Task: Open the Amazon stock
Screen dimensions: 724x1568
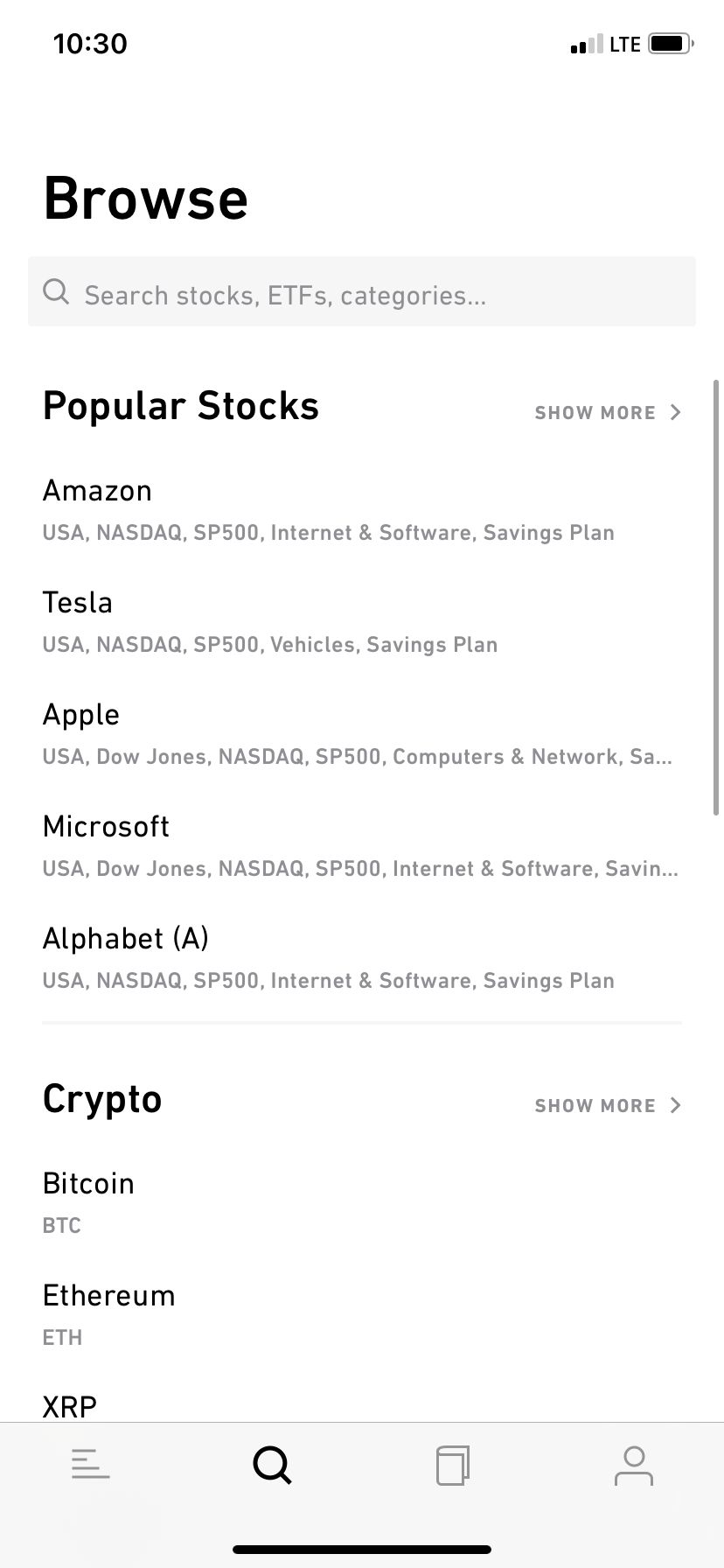Action: click(x=362, y=511)
